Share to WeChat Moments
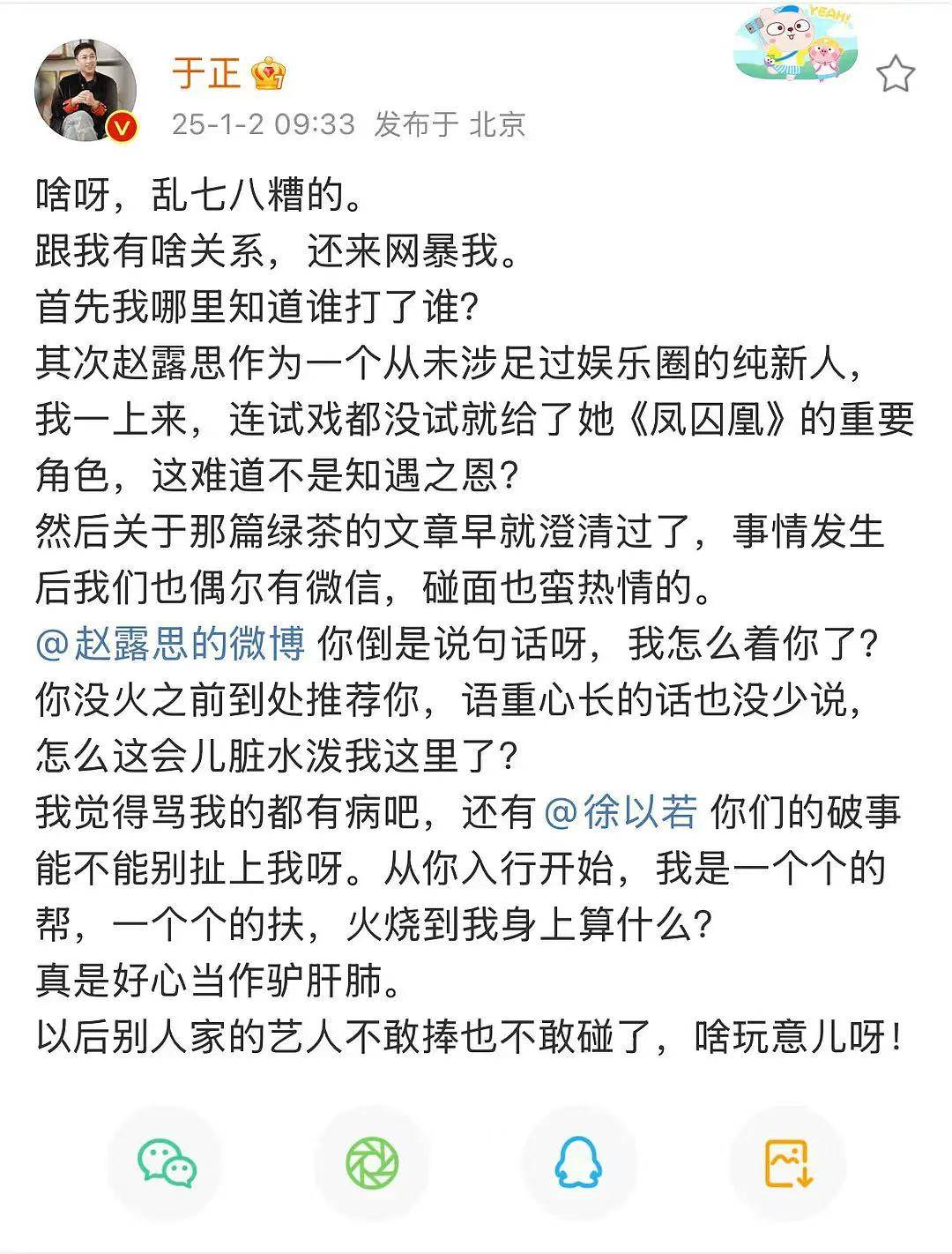The height and width of the screenshot is (1254, 952). 372,1163
